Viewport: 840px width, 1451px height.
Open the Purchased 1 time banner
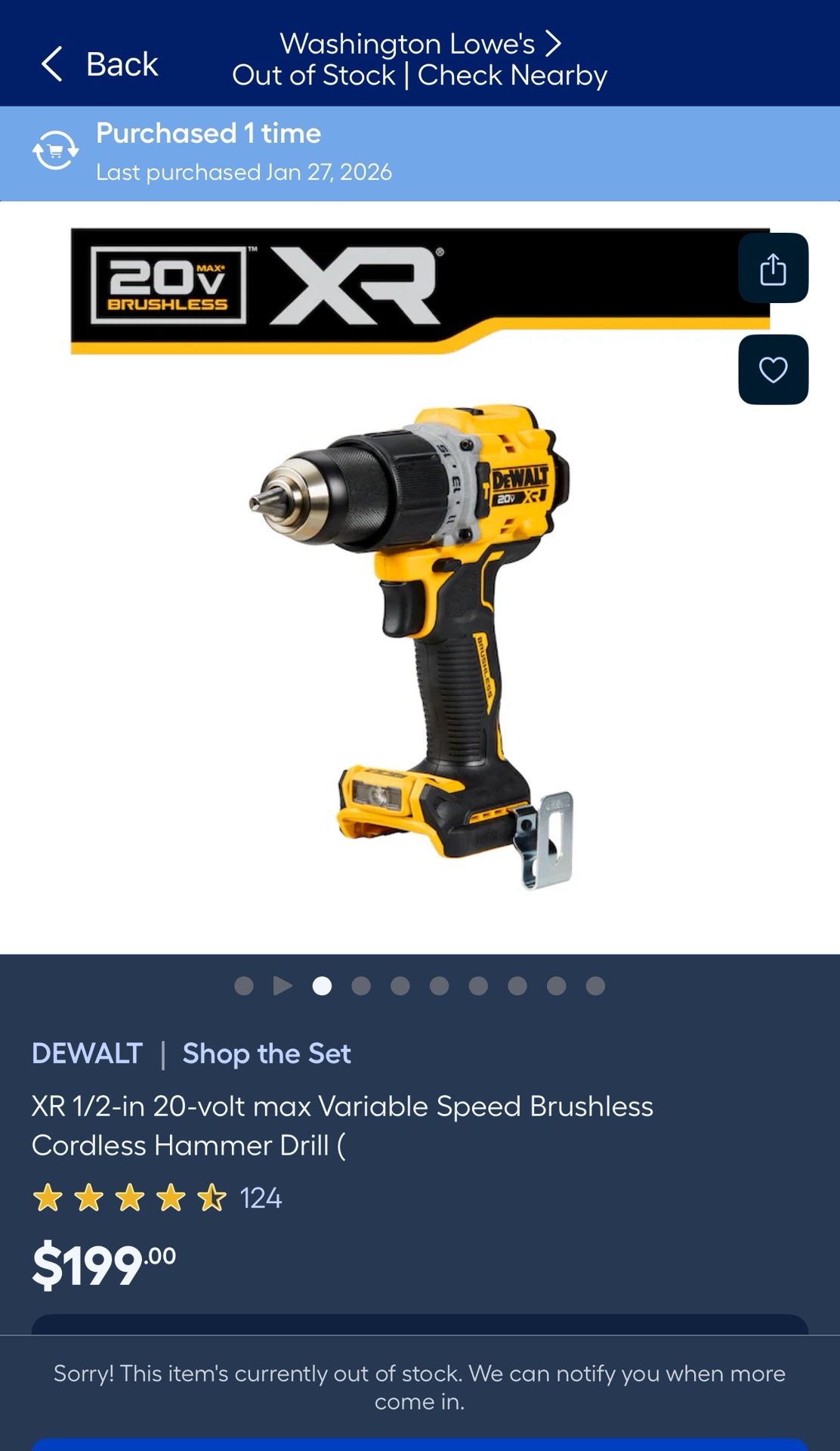pos(420,153)
